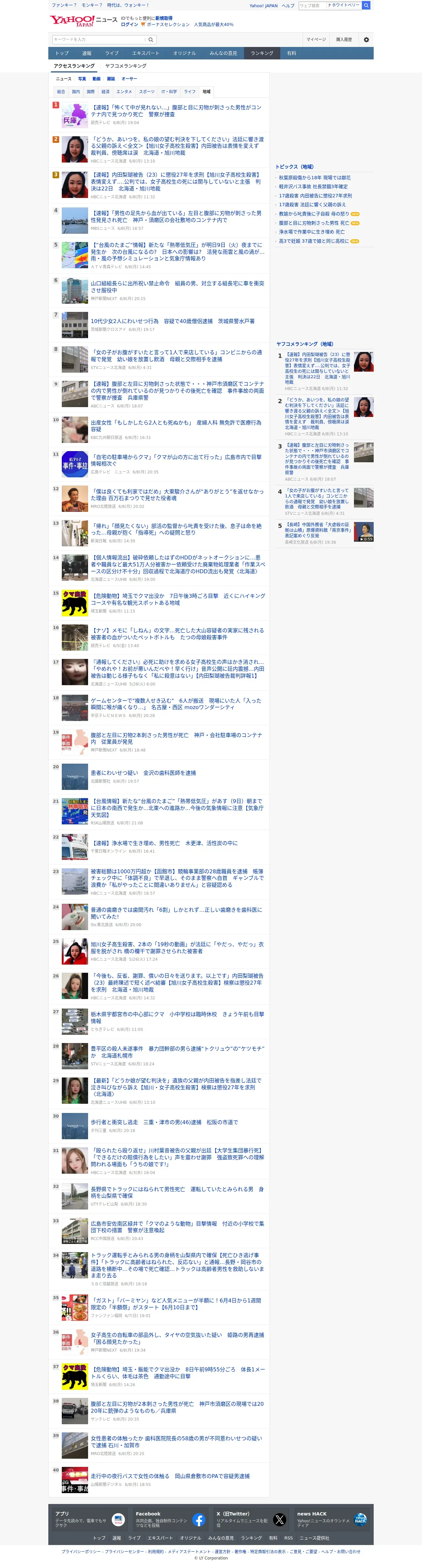Image resolution: width=422 pixels, height=1568 pixels.
Task: Open rank 20 歯科医師逮捕 article
Action: point(143,773)
